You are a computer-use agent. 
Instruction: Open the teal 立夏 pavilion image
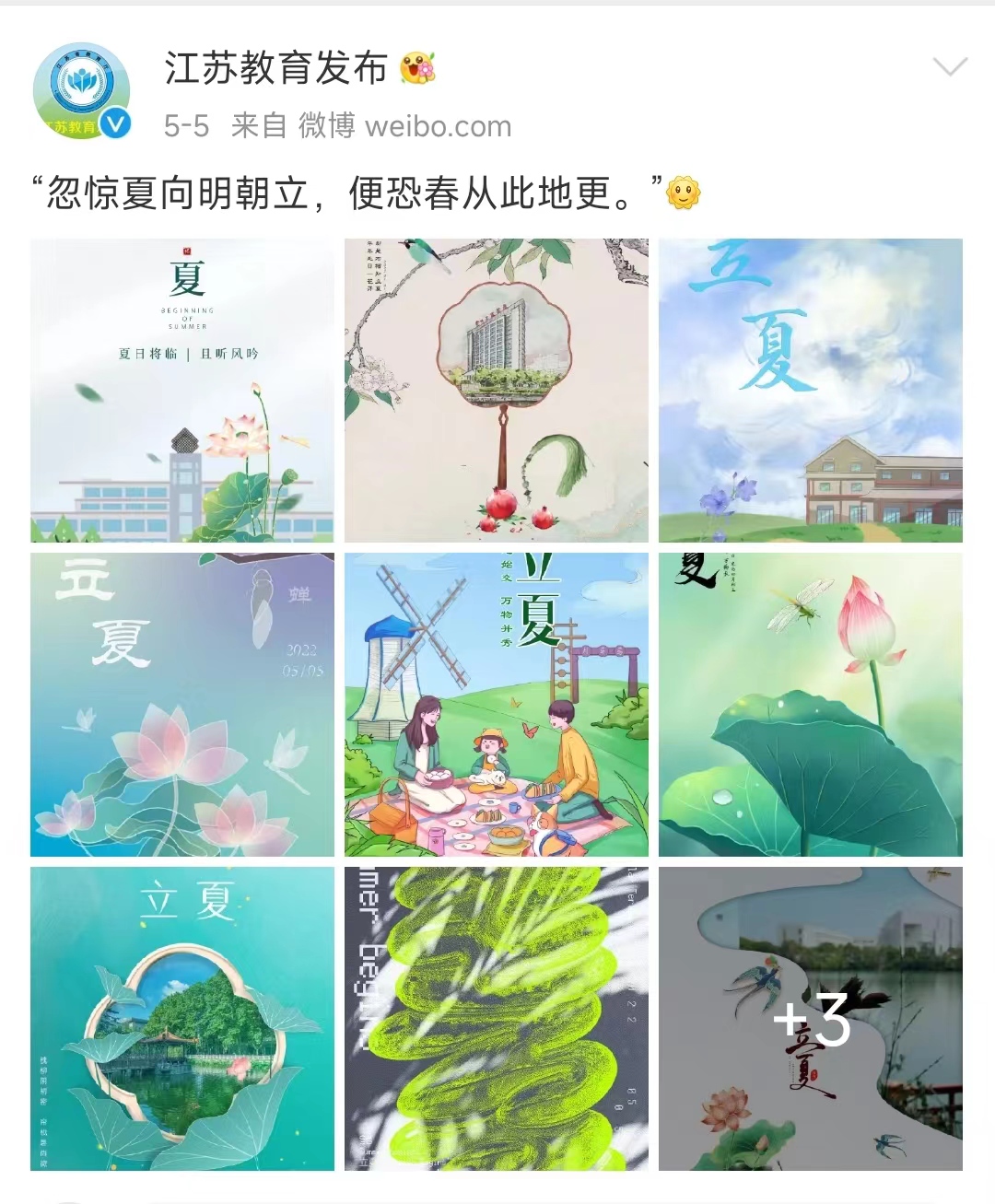click(182, 1019)
